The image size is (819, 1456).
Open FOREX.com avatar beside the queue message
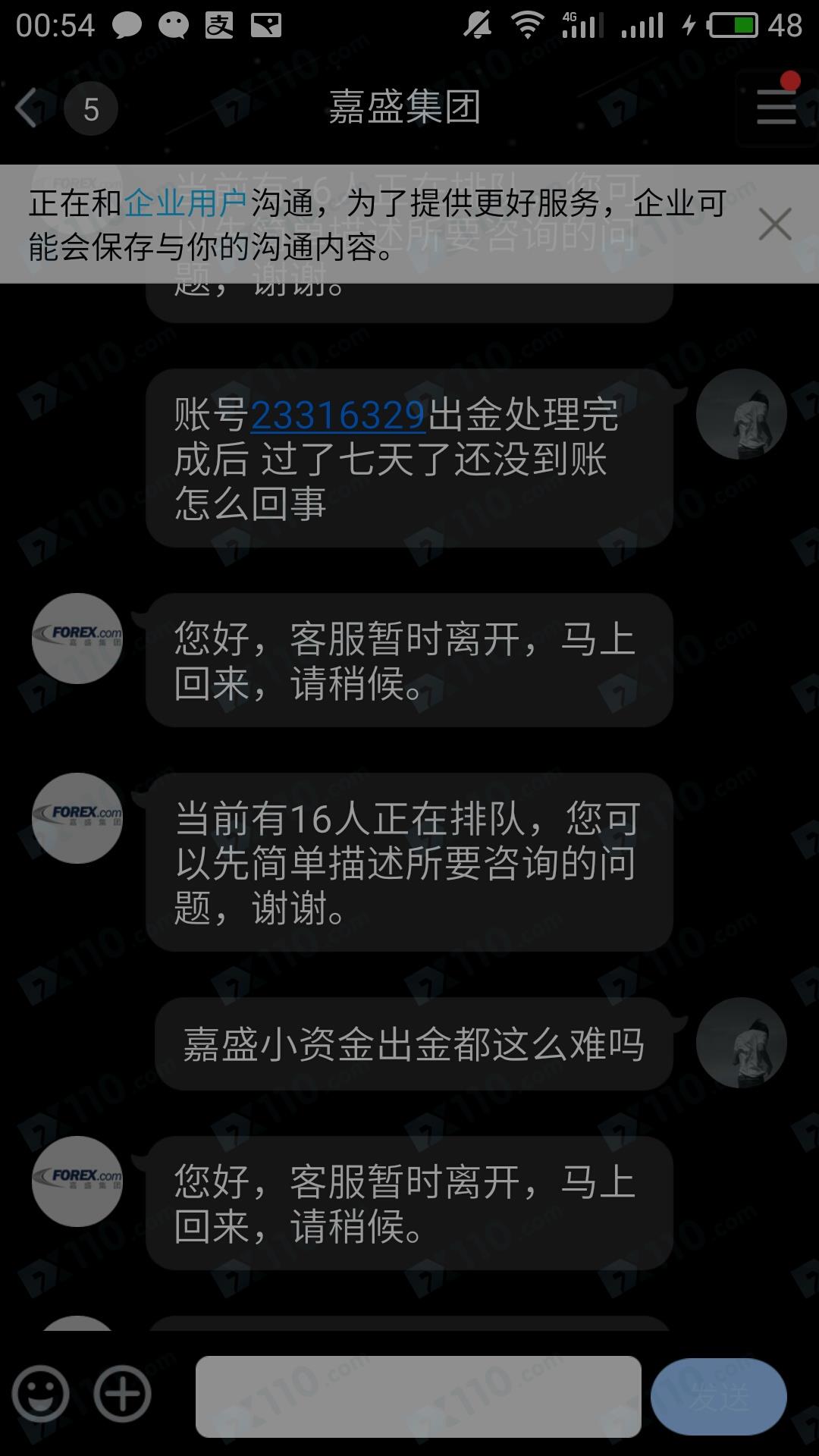click(77, 818)
